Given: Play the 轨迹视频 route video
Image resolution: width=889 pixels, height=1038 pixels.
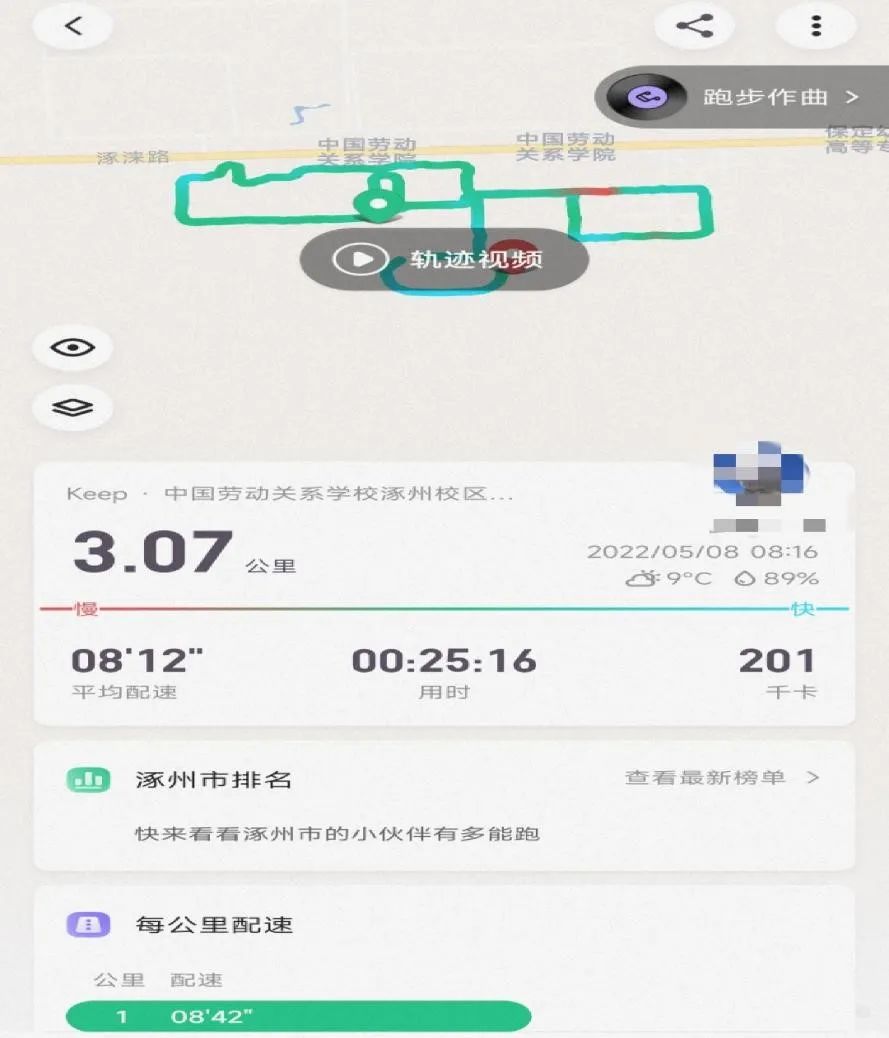Looking at the screenshot, I should click(x=444, y=260).
